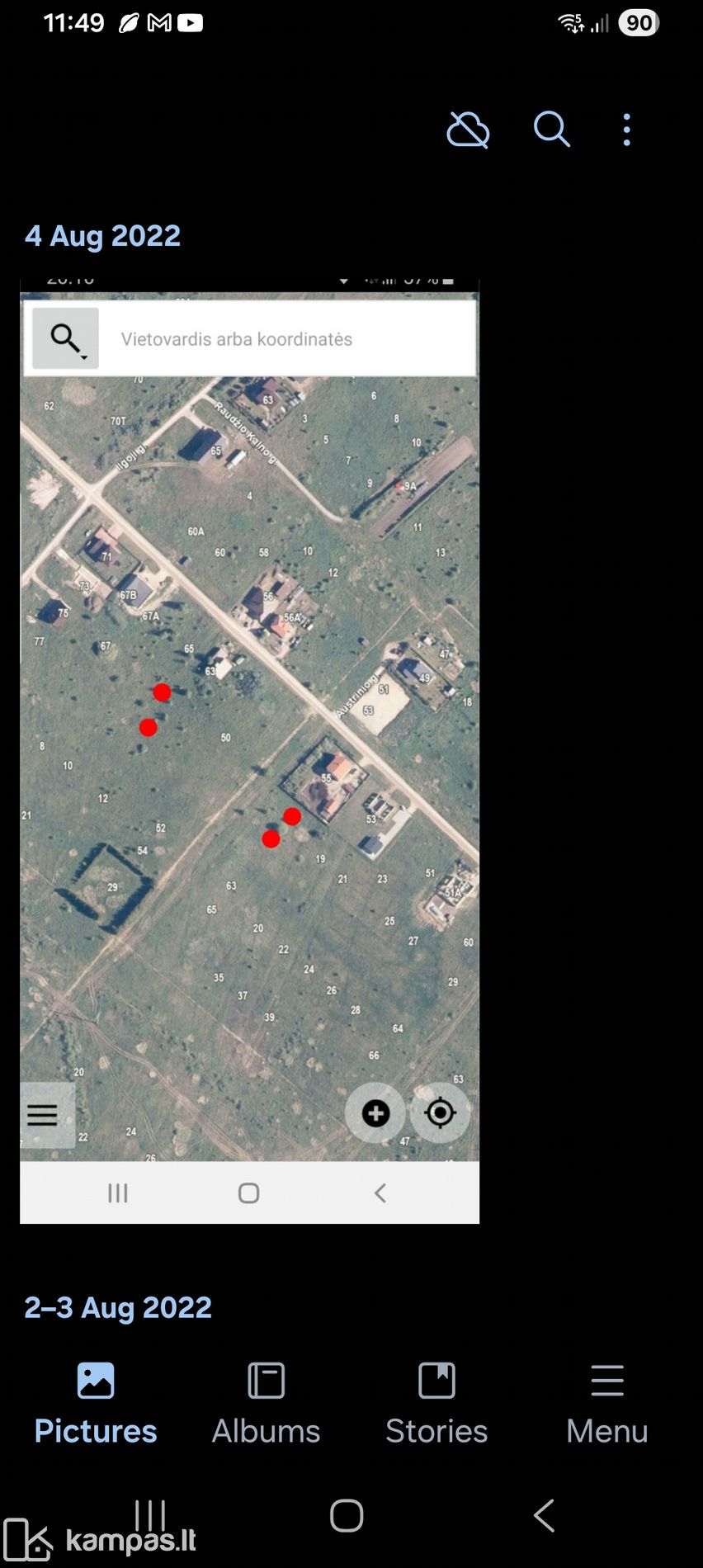This screenshot has width=703, height=1568.
Task: Open cloud sync settings in Gallery
Action: click(467, 130)
